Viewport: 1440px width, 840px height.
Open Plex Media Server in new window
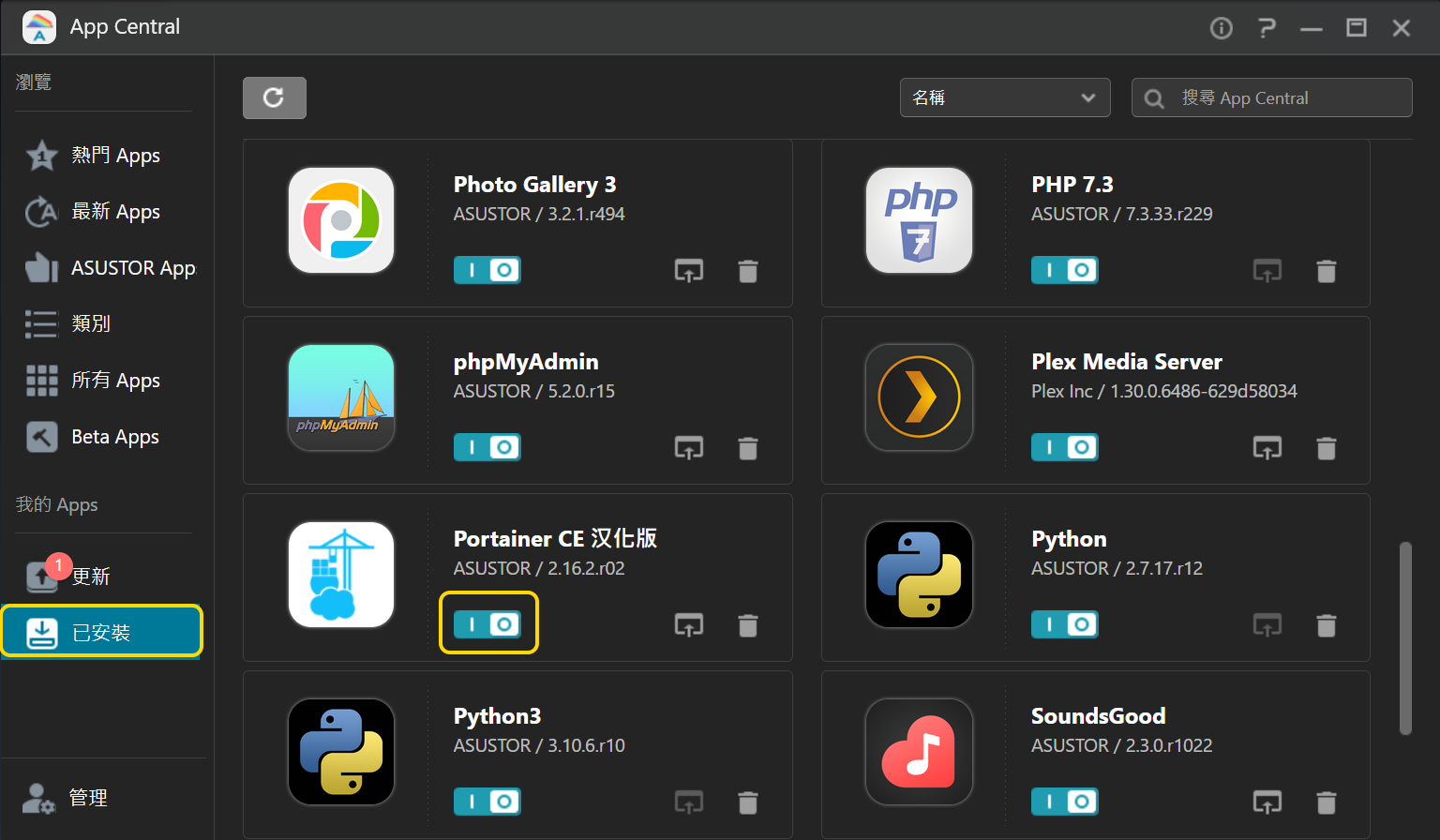[x=1267, y=448]
